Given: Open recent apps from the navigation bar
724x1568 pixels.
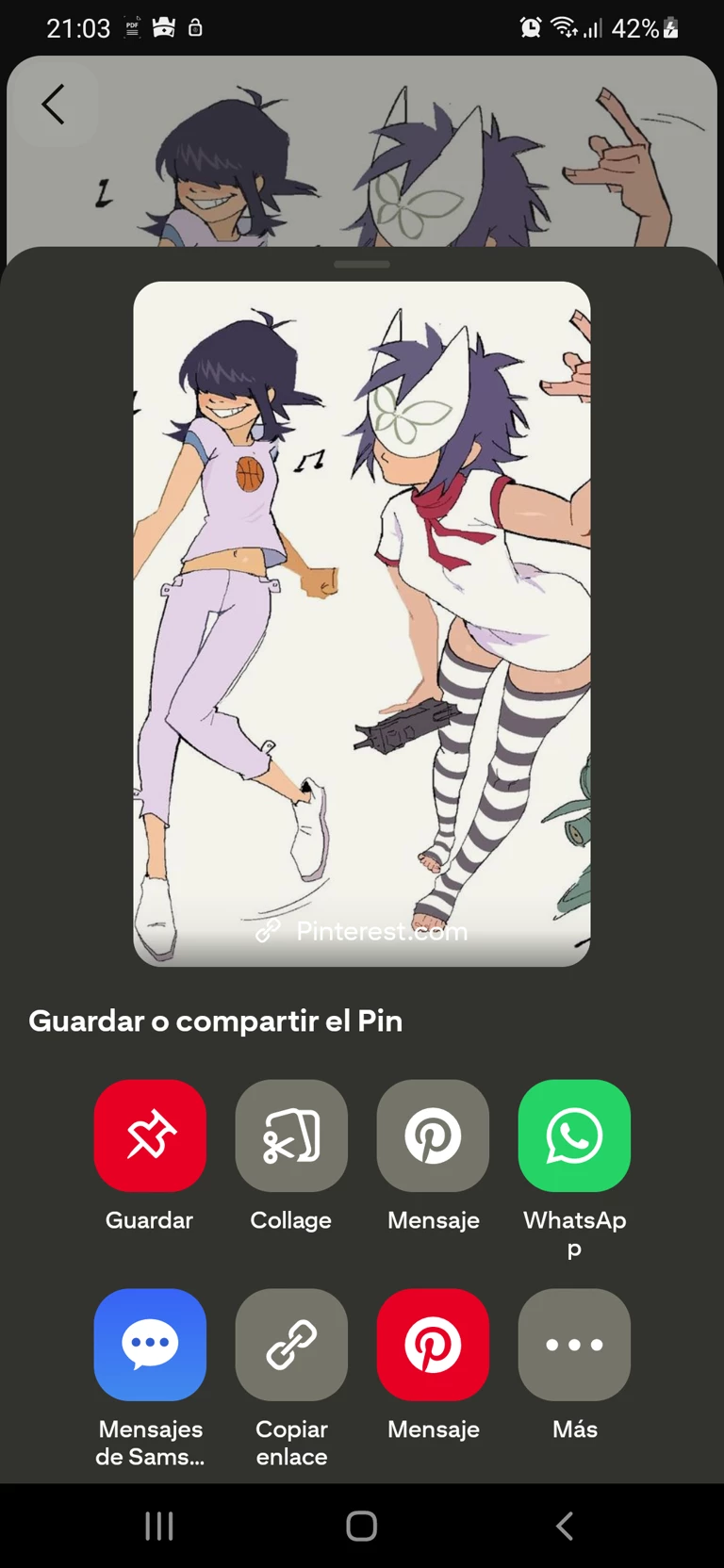Looking at the screenshot, I should tap(159, 1526).
